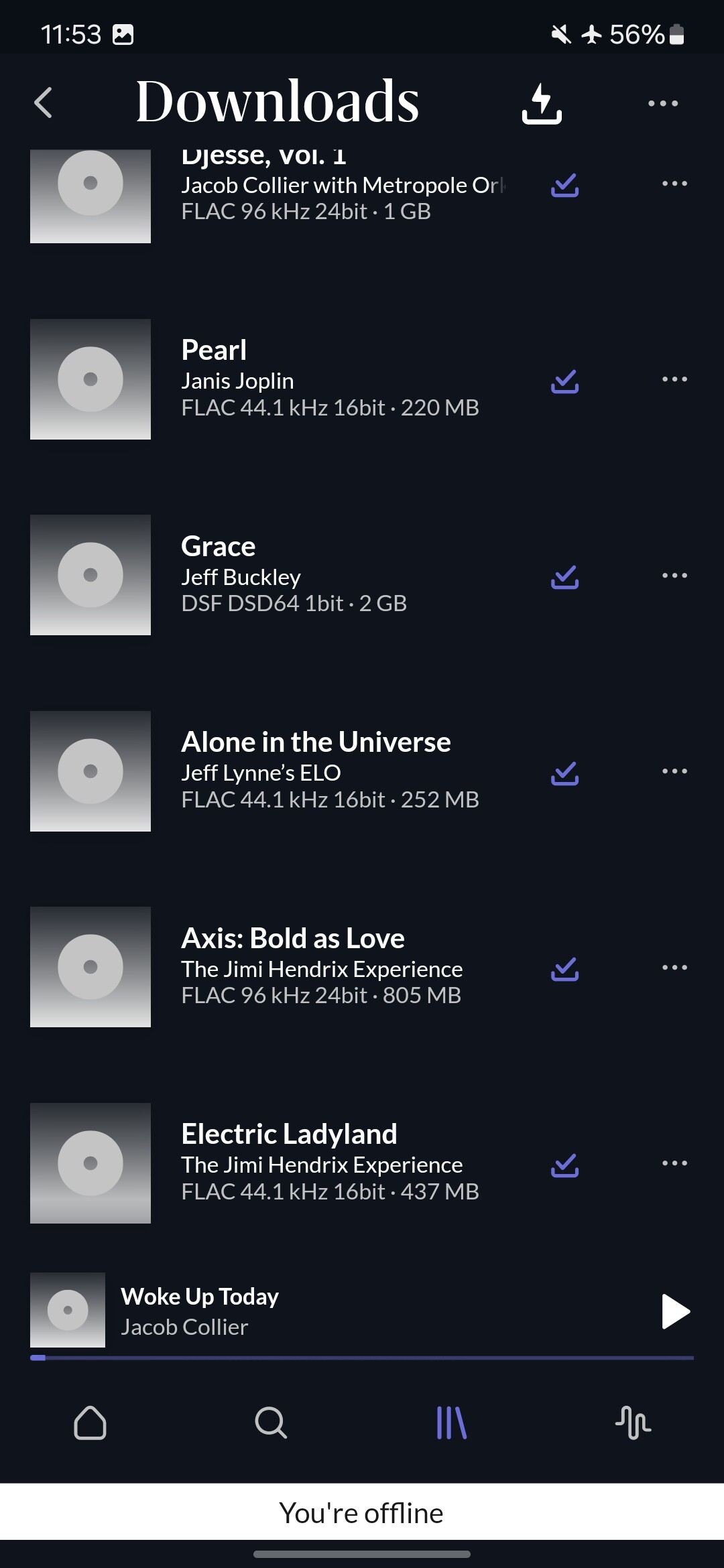Tap the downloaded checkmark for Grace
This screenshot has width=724, height=1568.
coord(564,576)
